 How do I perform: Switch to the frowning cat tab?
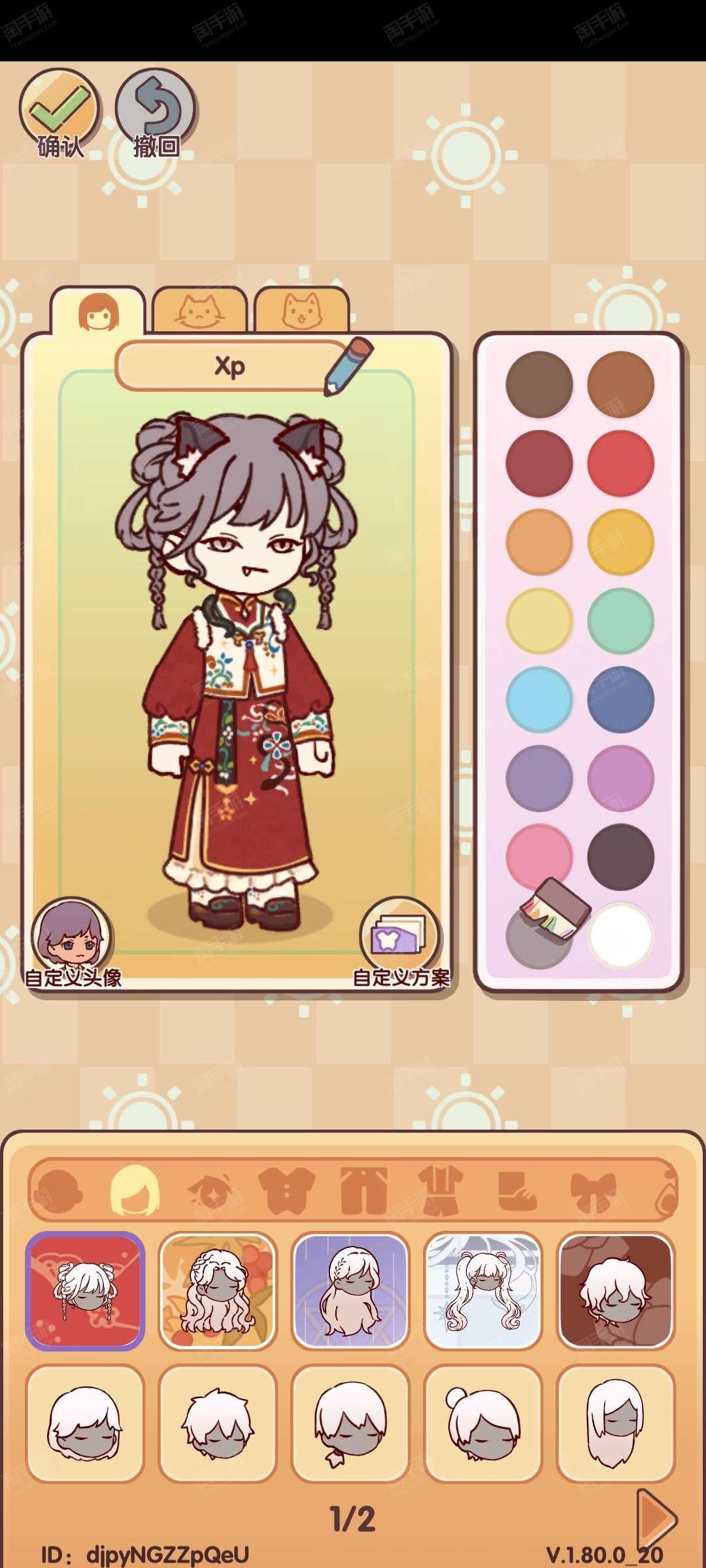199,312
